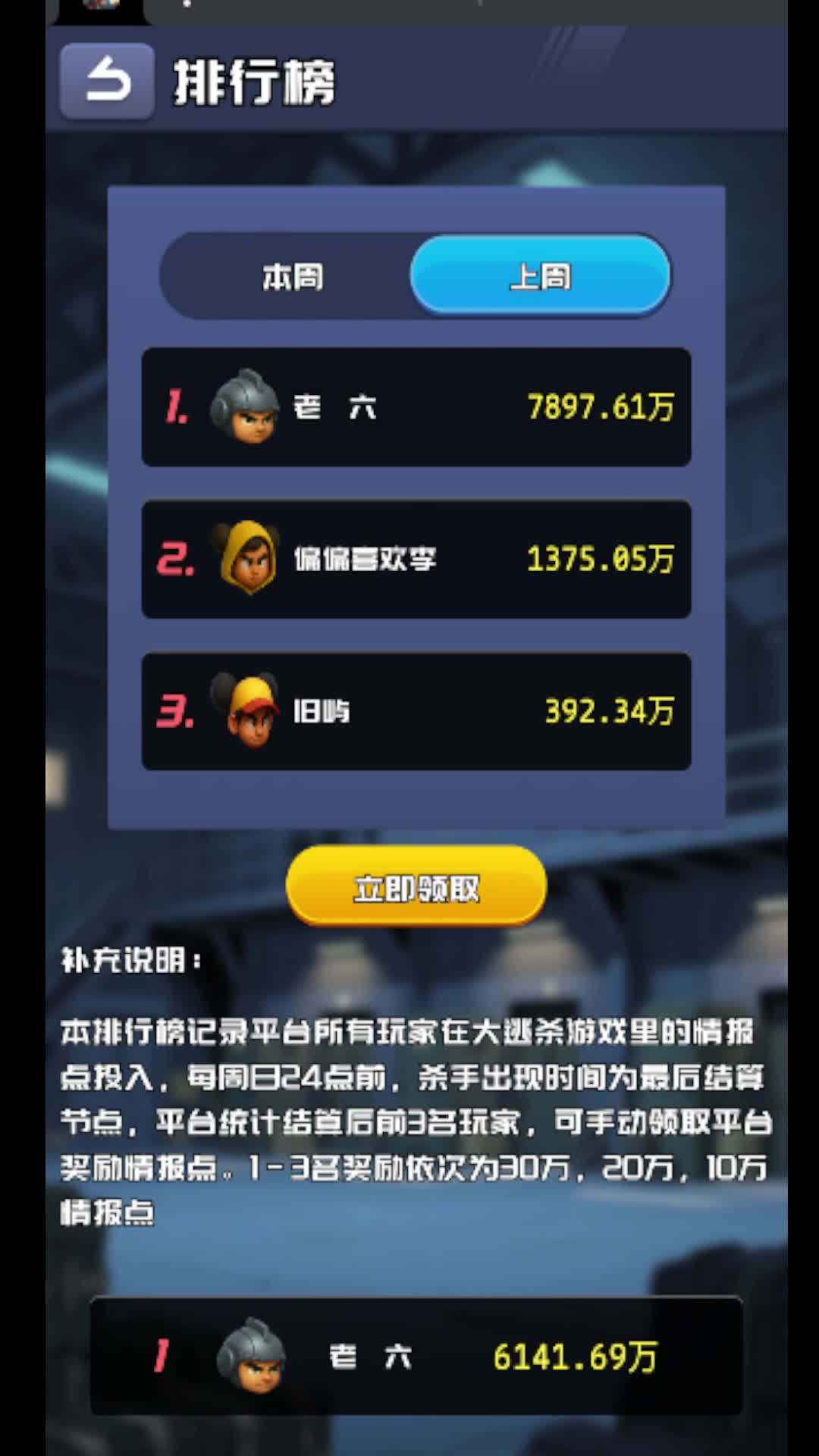Open the second-place player 偏偏喜欢李 entry
This screenshot has height=1456, width=819.
tap(416, 560)
